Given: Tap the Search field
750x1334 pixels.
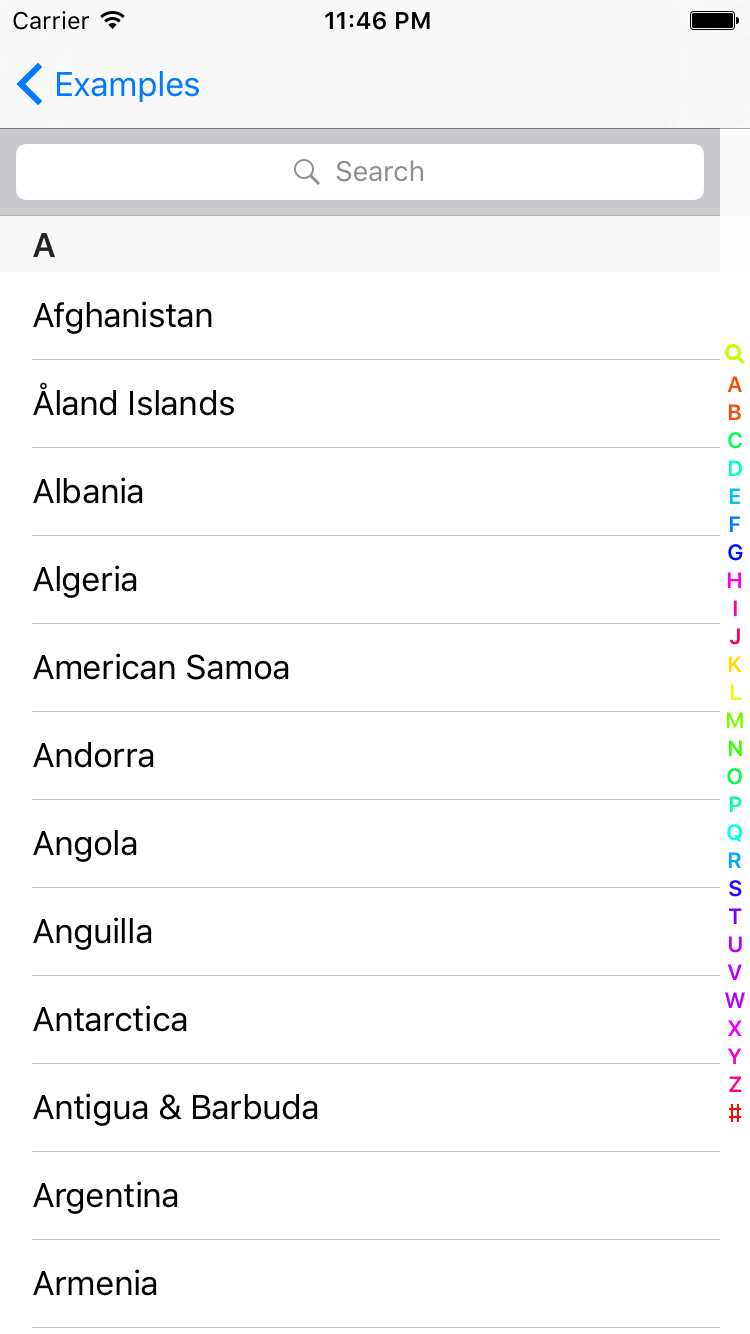Looking at the screenshot, I should pyautogui.click(x=360, y=172).
